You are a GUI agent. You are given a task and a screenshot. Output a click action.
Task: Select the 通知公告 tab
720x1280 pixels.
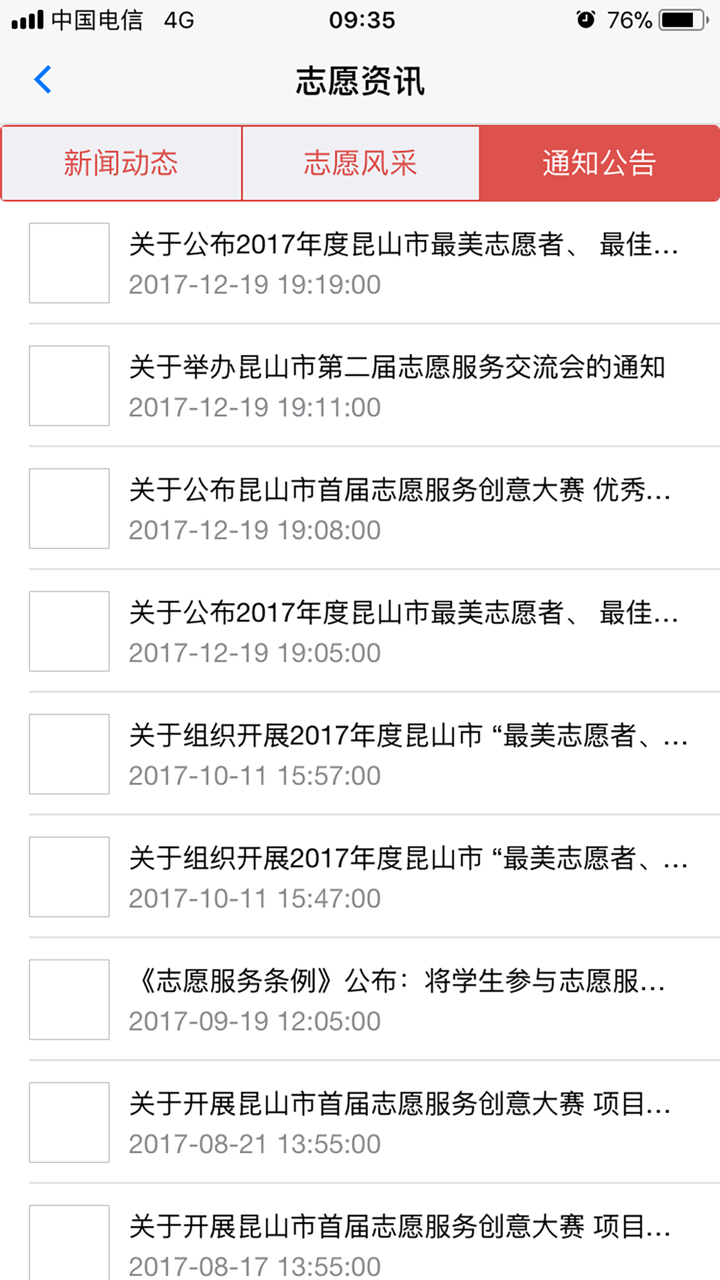(600, 162)
